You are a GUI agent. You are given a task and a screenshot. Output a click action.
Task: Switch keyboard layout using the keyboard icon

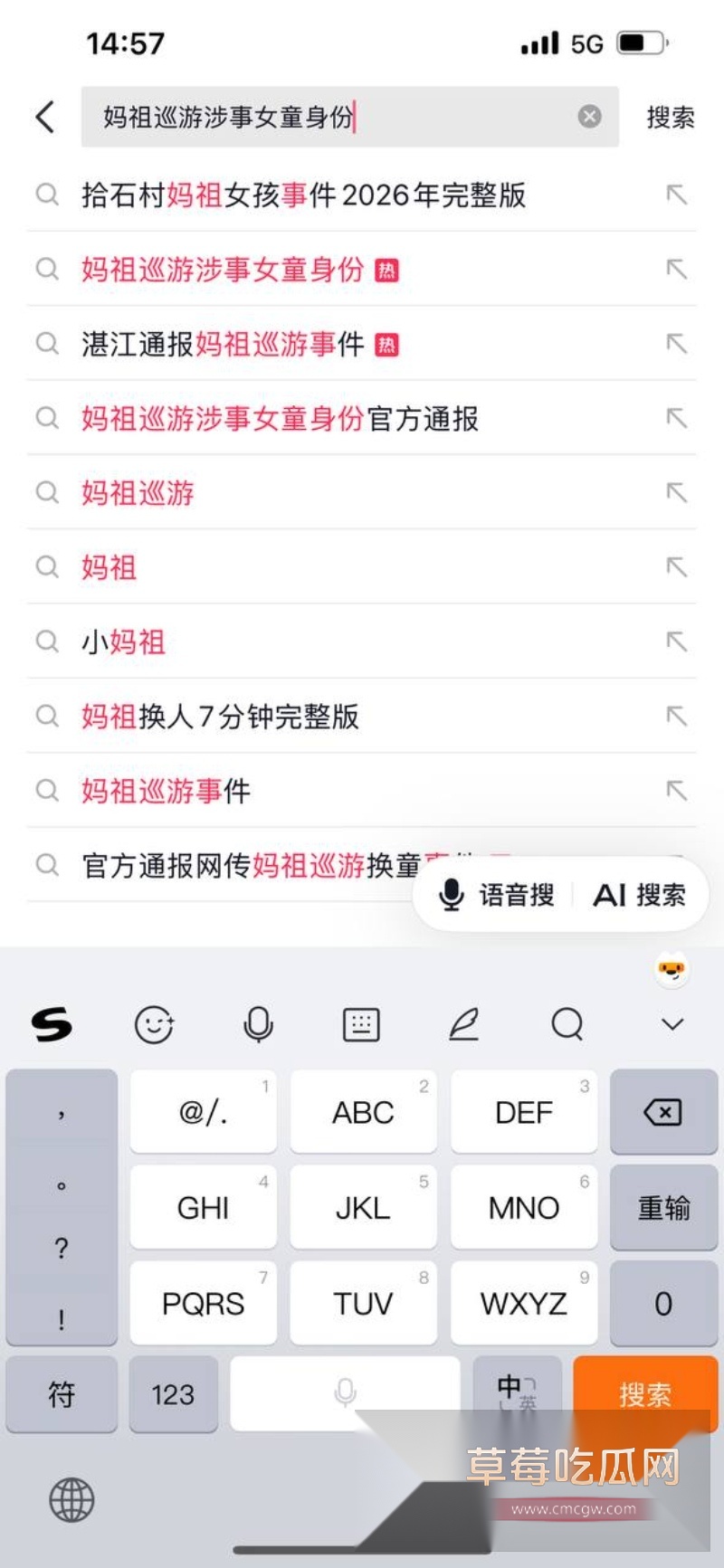coord(361,1025)
